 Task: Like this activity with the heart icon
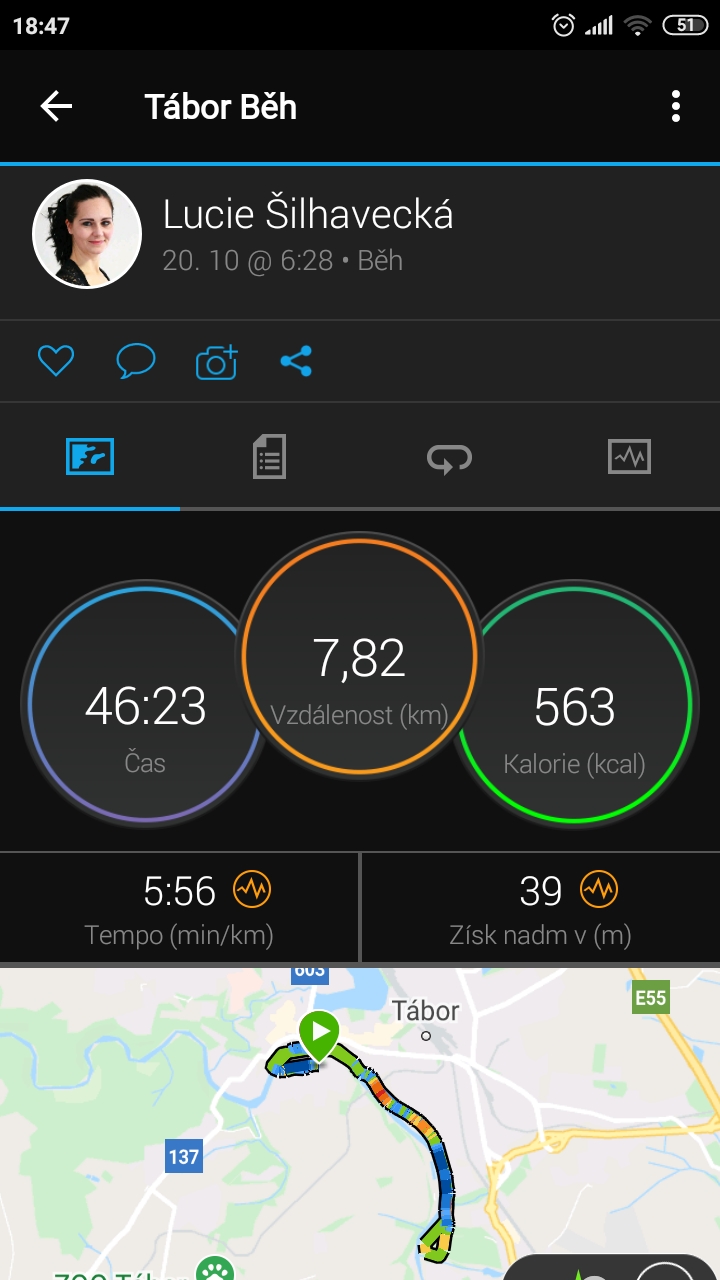[x=56, y=361]
